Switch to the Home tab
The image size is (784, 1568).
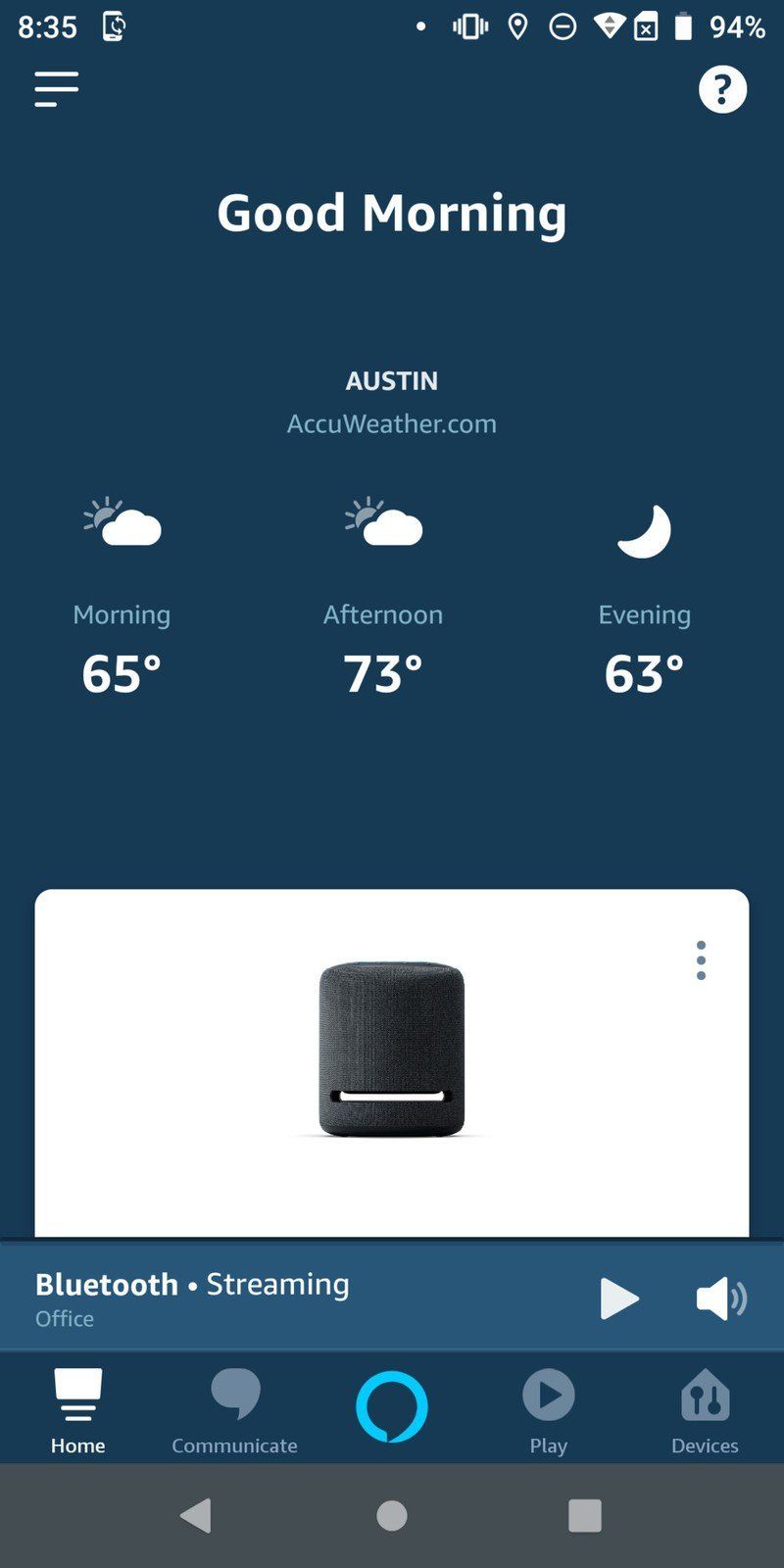pos(78,1409)
